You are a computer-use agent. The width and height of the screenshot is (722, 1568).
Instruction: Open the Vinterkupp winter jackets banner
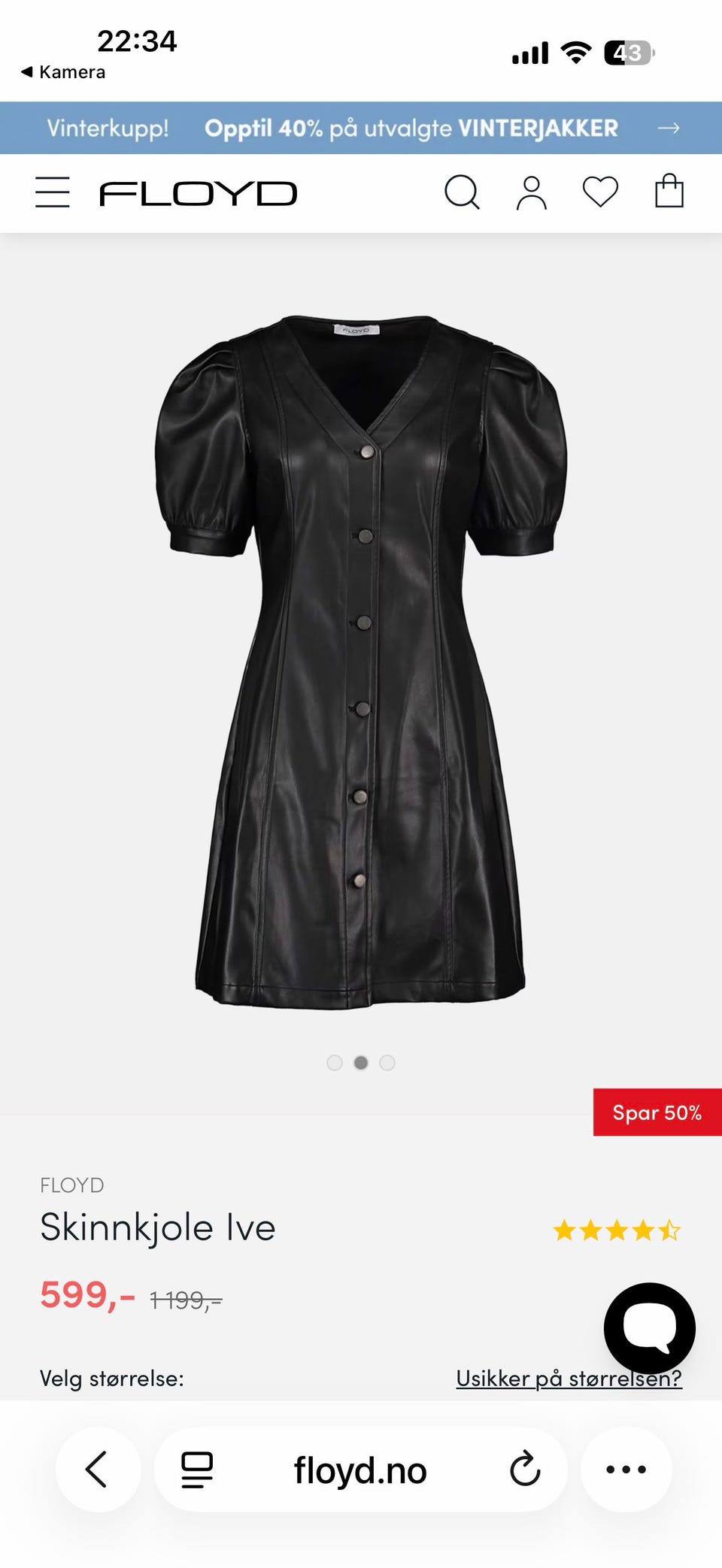(x=361, y=128)
